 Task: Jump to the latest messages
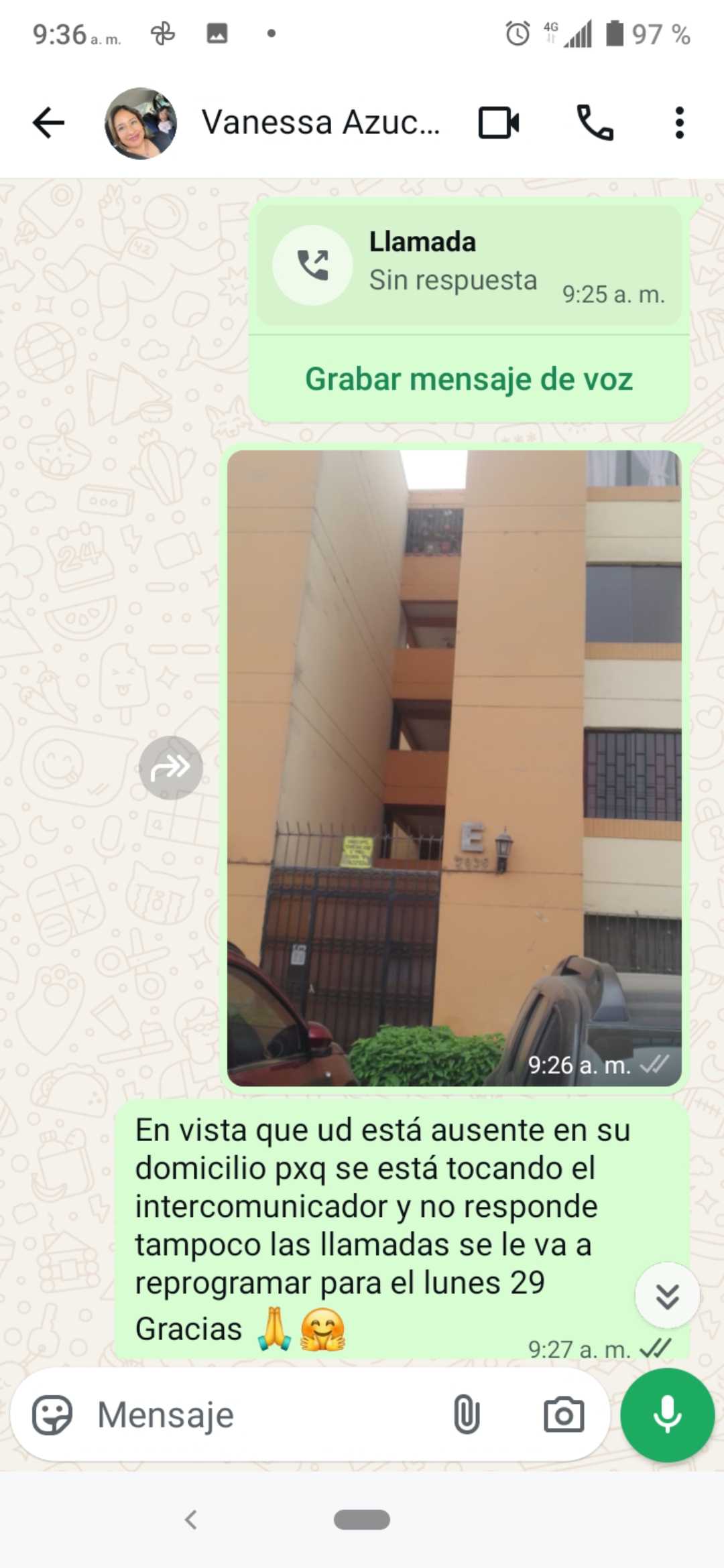click(x=667, y=1296)
